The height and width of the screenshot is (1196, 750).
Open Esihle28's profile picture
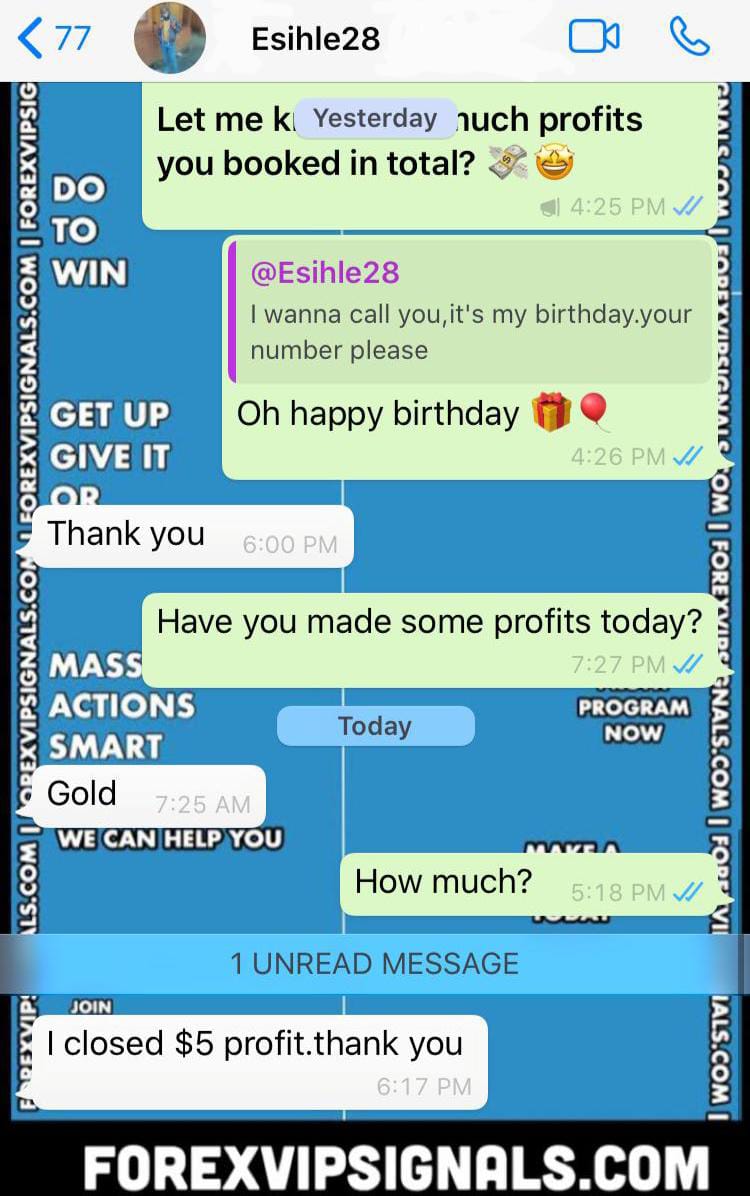[x=169, y=39]
